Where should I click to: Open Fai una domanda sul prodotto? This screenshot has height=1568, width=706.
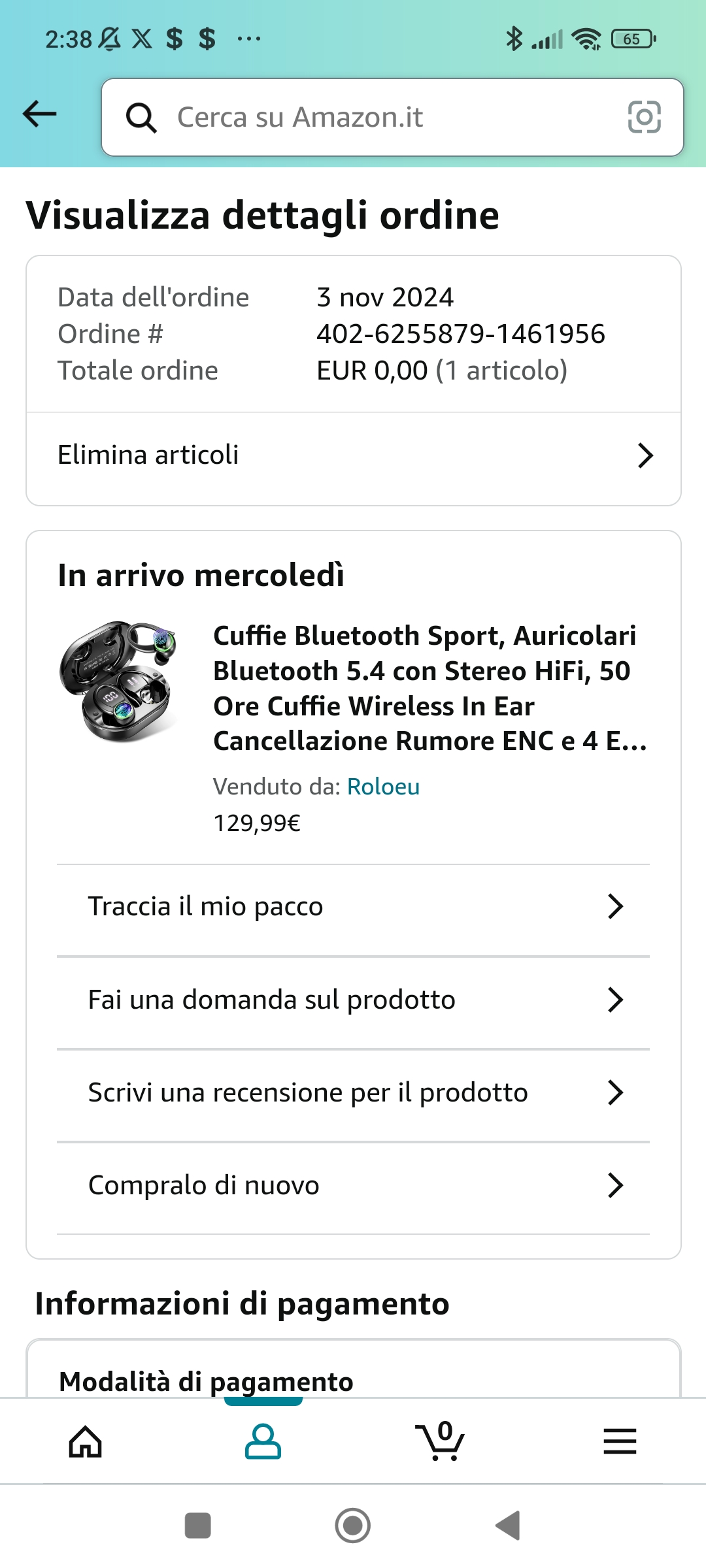(354, 1000)
